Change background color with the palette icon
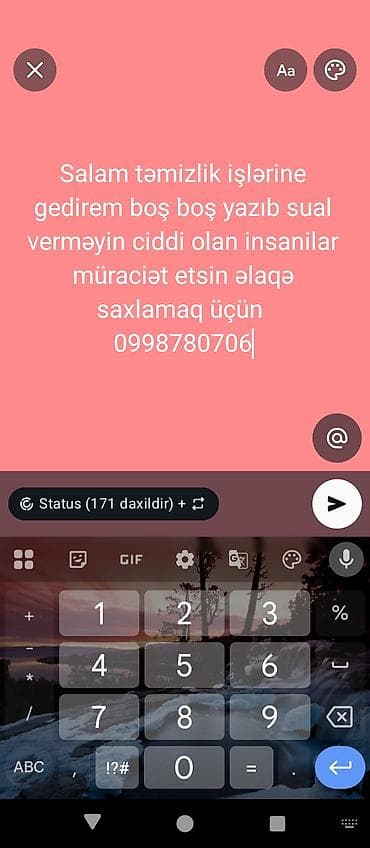Image resolution: width=370 pixels, height=848 pixels. pos(335,70)
